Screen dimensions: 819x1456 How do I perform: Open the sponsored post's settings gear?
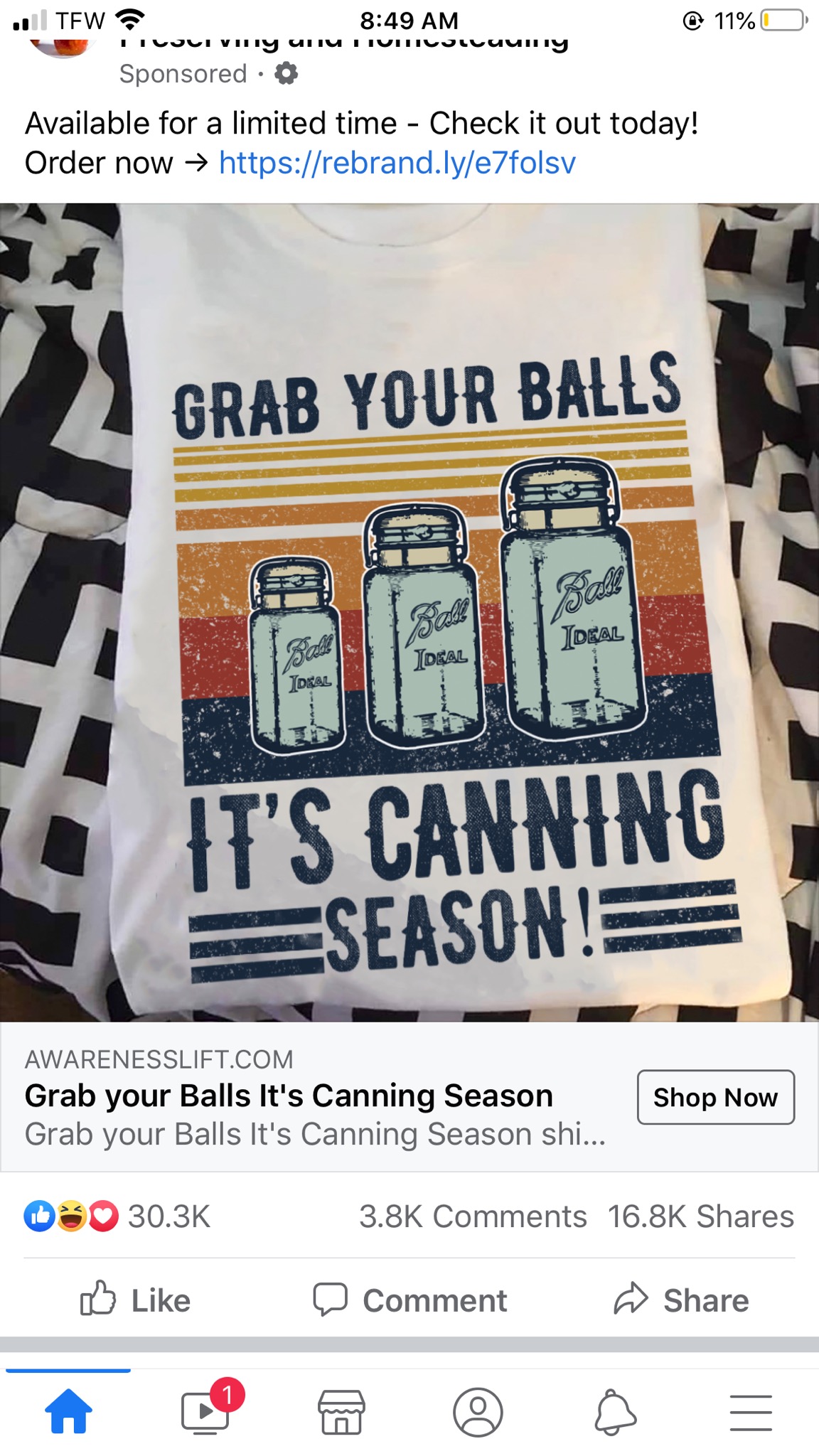pyautogui.click(x=286, y=73)
